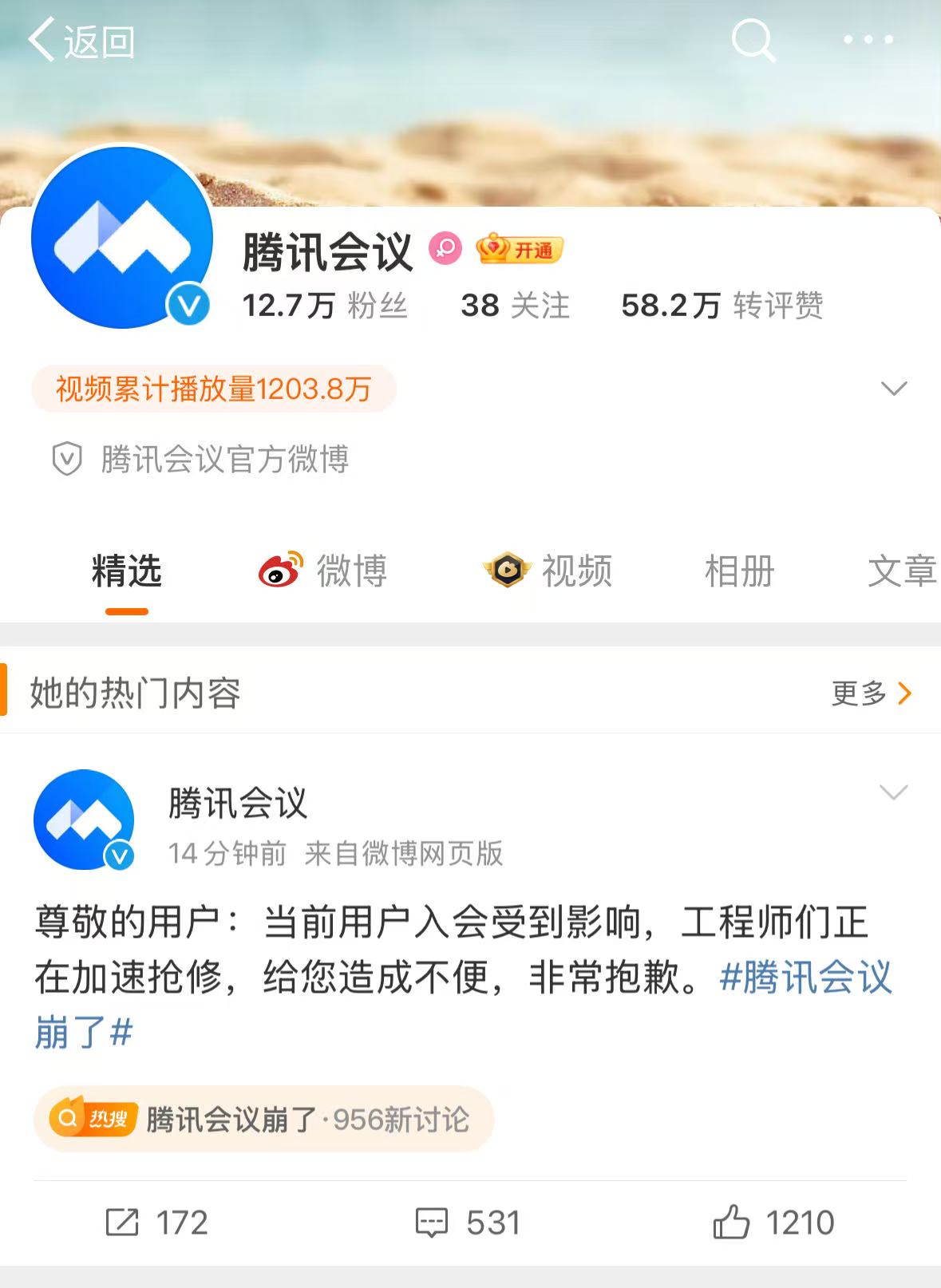941x1288 pixels.
Task: Open the 热搜 腾讯会议崩了 topic chip
Action: pyautogui.click(x=263, y=1119)
